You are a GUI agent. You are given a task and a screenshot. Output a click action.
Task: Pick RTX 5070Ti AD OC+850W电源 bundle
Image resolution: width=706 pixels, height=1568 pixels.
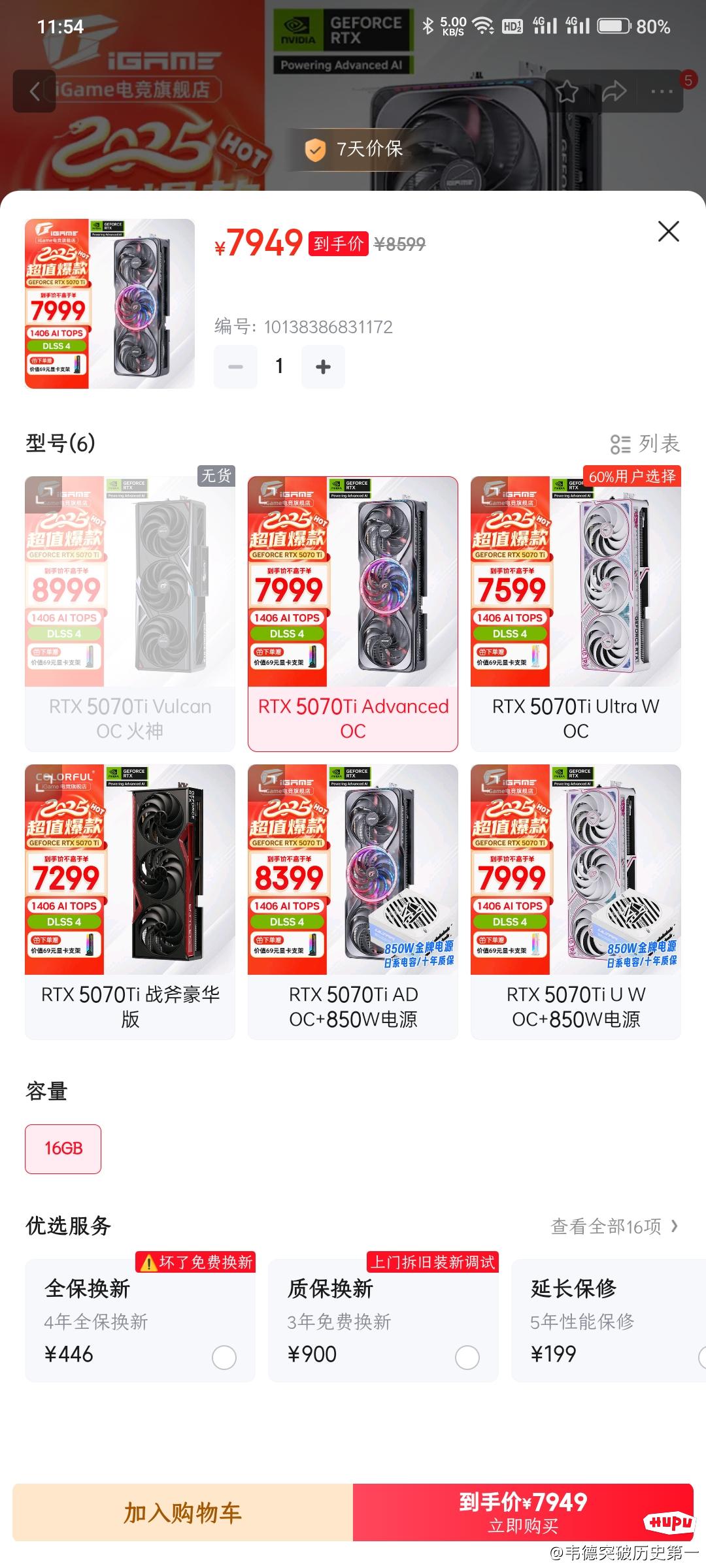[353, 902]
